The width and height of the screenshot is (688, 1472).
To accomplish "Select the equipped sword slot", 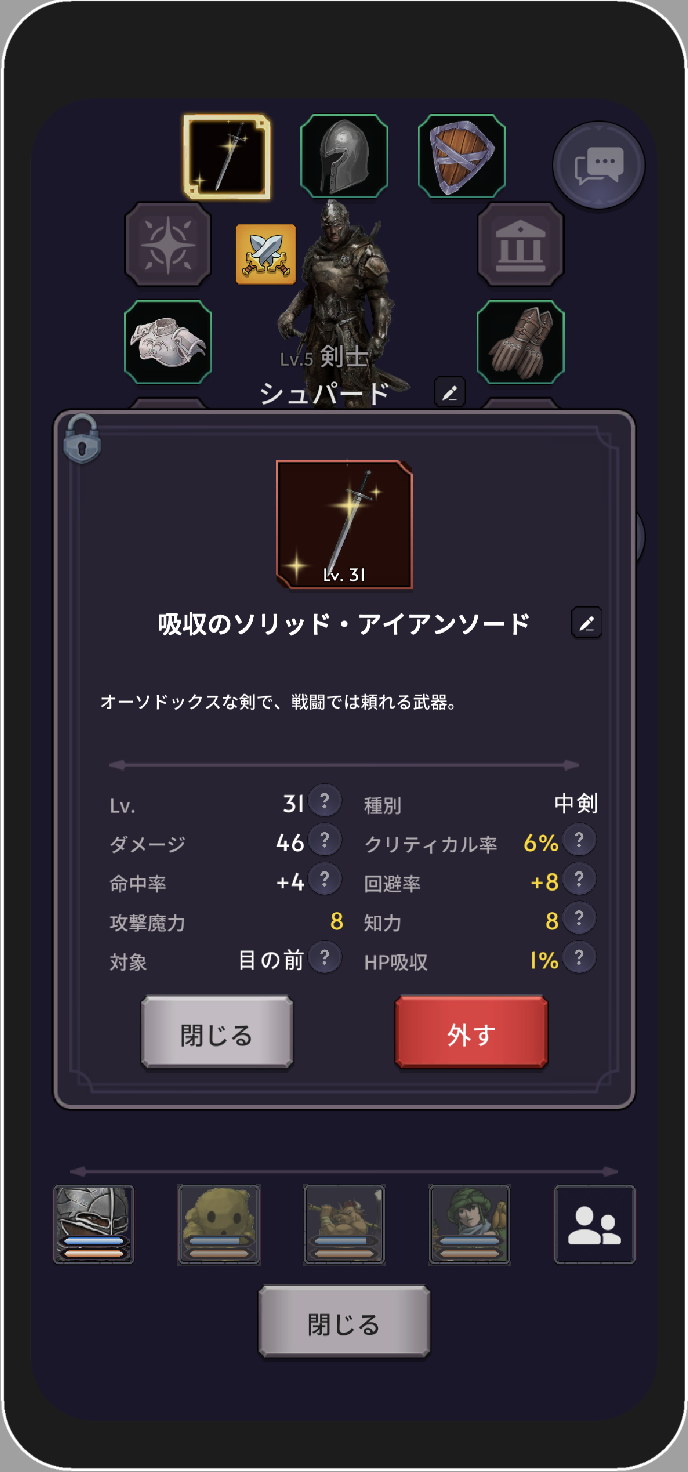I will click(x=227, y=157).
